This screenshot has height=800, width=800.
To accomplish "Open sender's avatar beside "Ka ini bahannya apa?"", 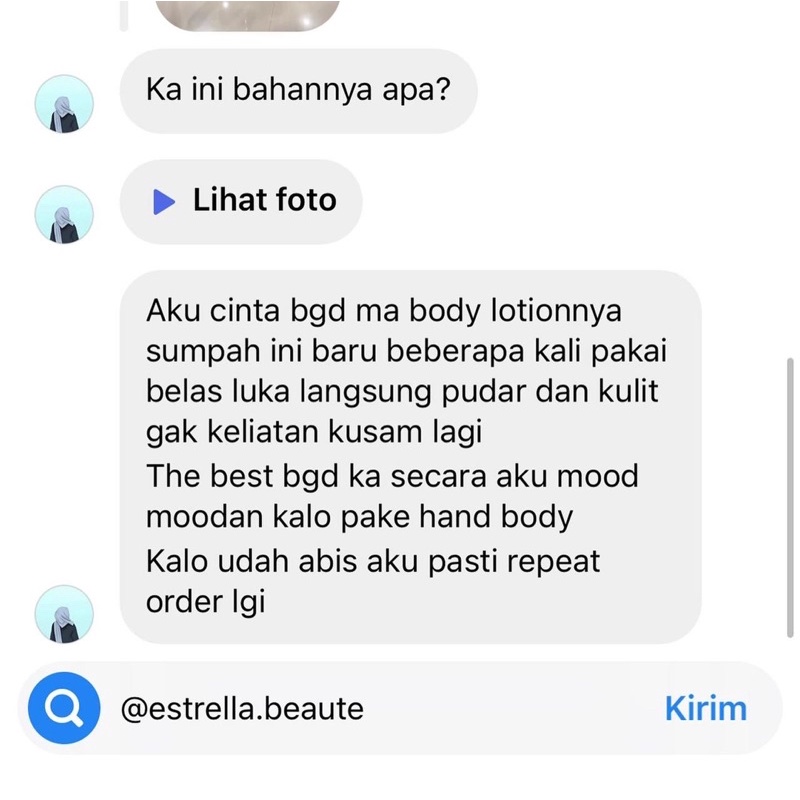I will click(64, 105).
